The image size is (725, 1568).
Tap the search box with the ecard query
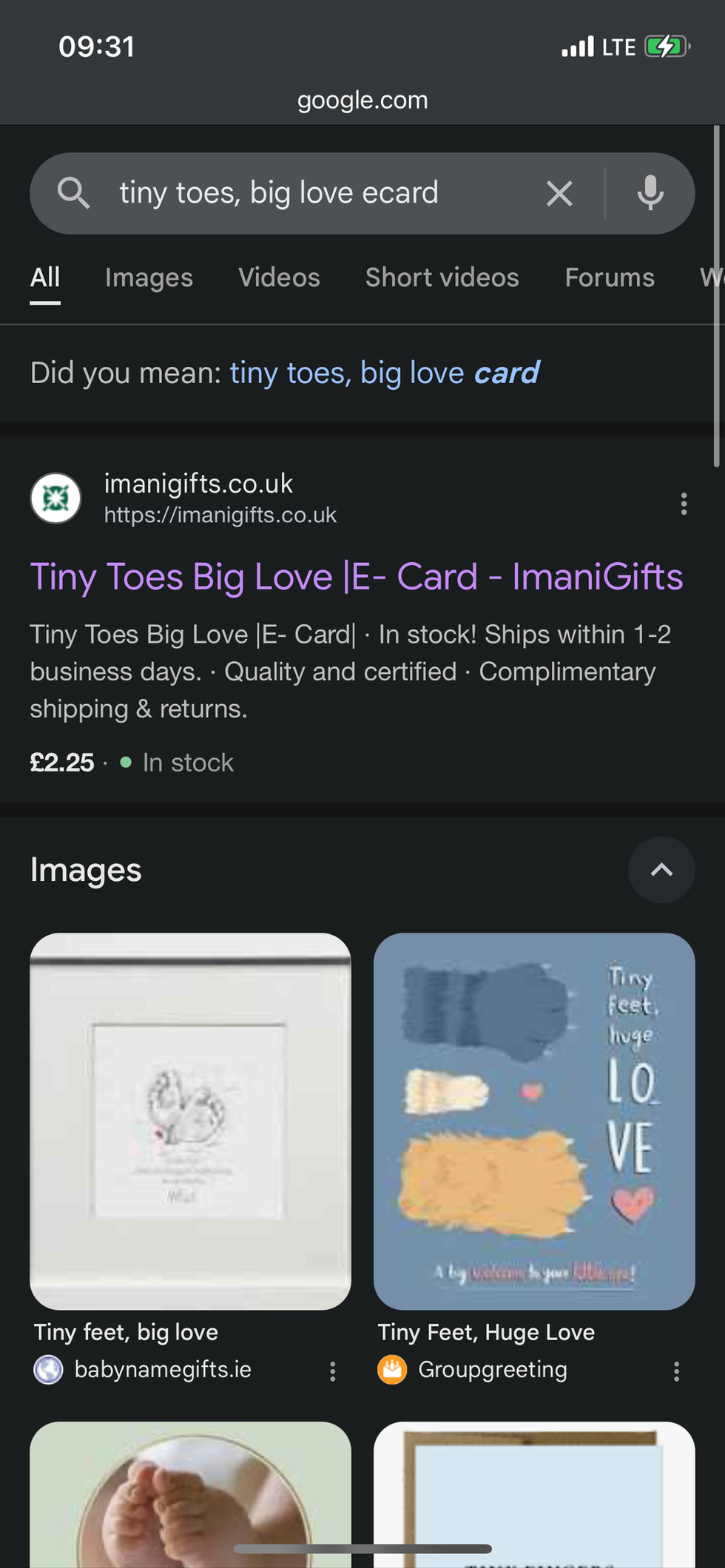point(296,193)
